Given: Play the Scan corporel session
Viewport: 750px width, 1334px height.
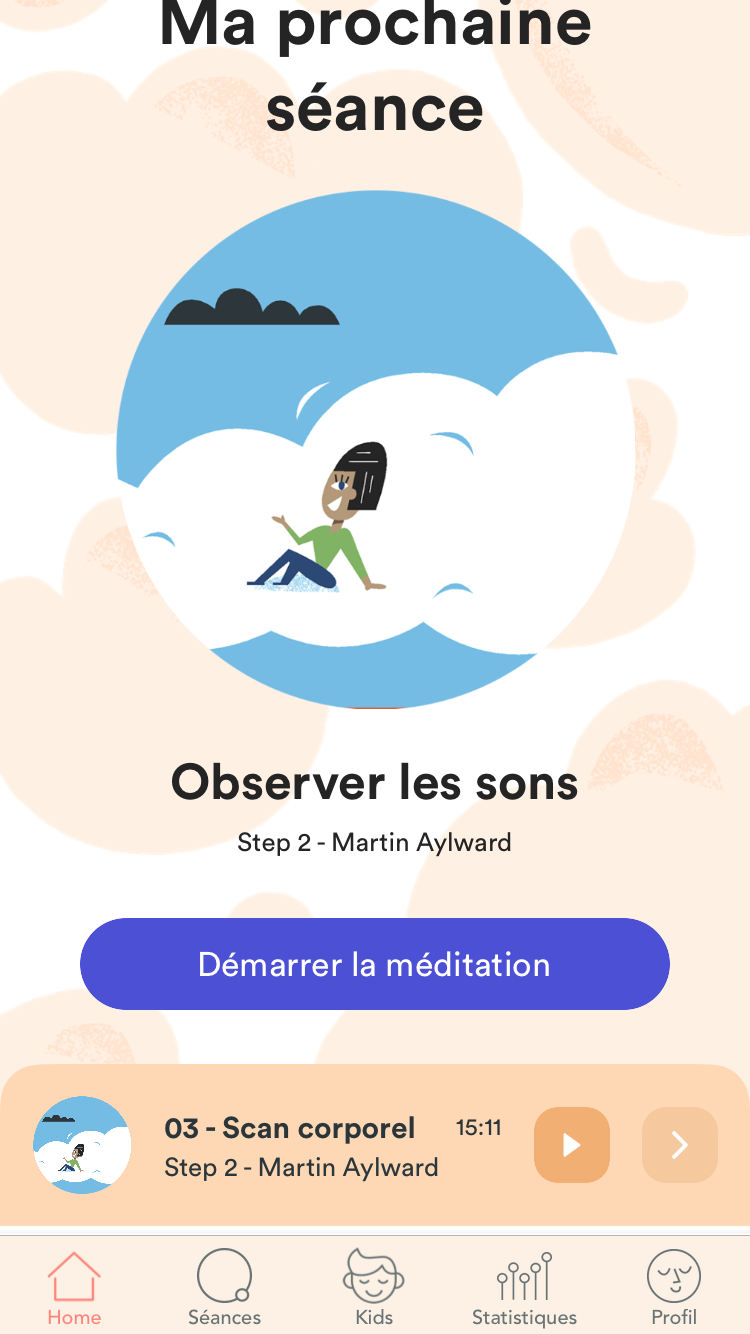Looking at the screenshot, I should pos(572,1145).
